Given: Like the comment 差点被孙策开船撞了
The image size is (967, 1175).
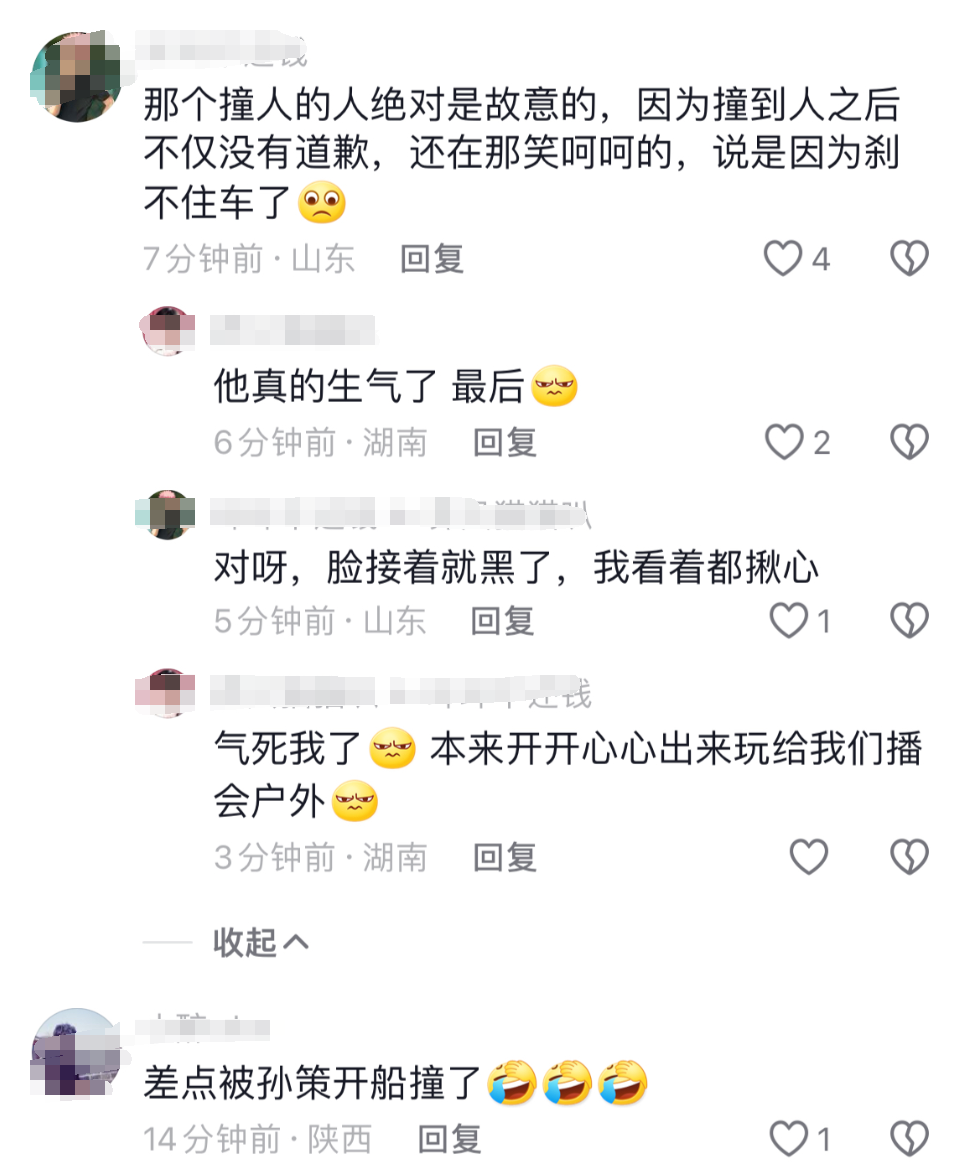Looking at the screenshot, I should pos(789,1138).
